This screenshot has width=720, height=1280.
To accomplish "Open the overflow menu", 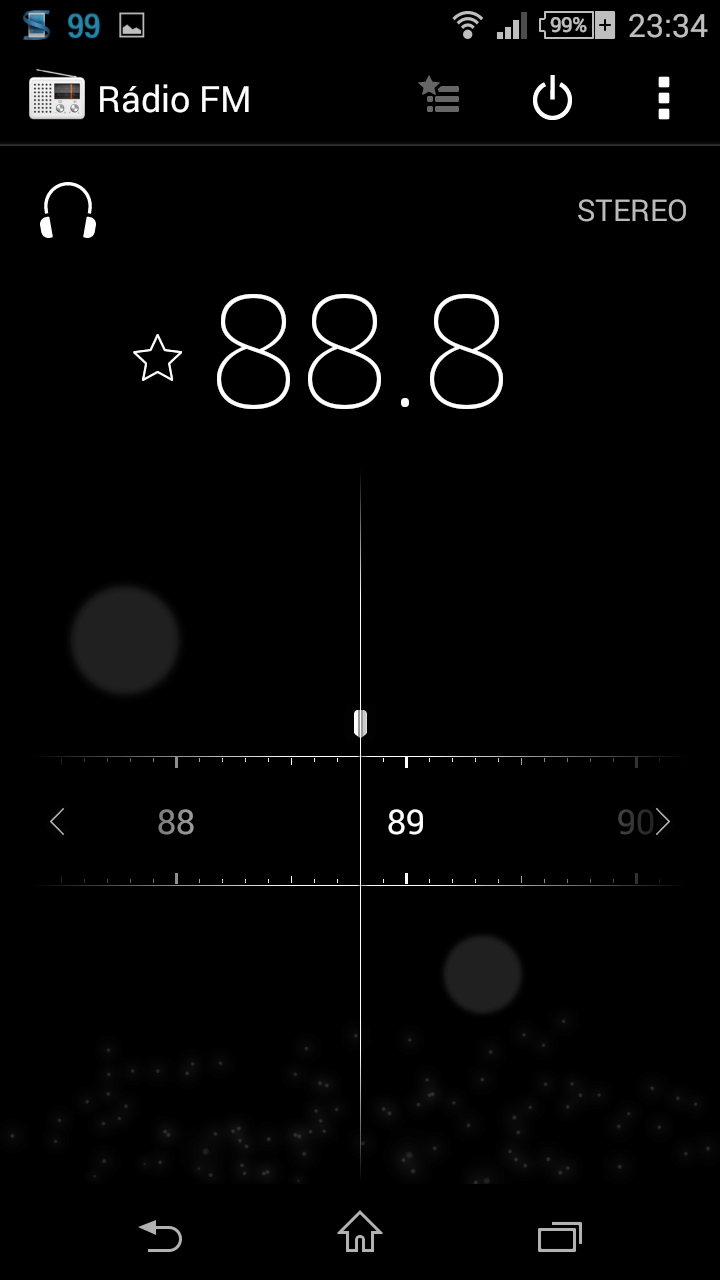I will click(663, 98).
